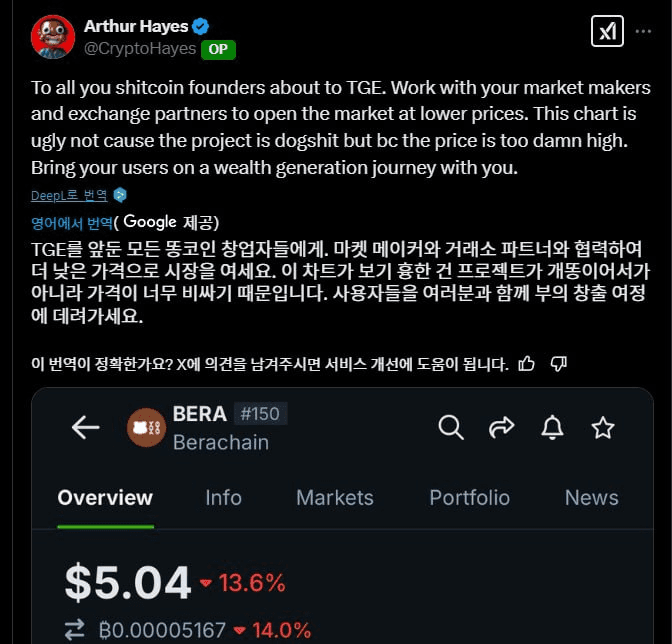
Task: Tap the Arthur Hayes display name
Action: (x=138, y=26)
